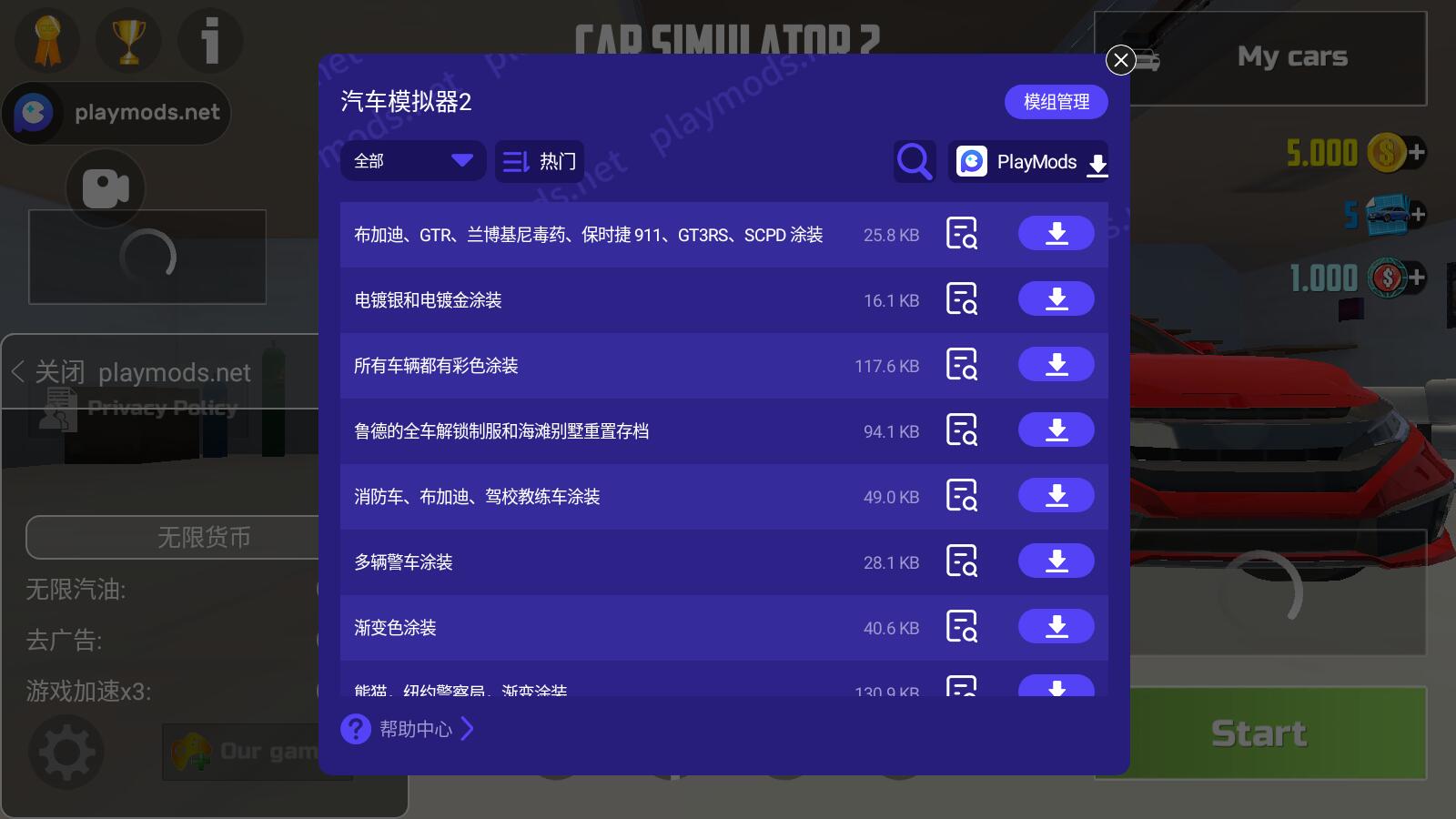This screenshot has height=819, width=1456.
Task: View details of 渐变色涂装 mod
Action: 961,627
